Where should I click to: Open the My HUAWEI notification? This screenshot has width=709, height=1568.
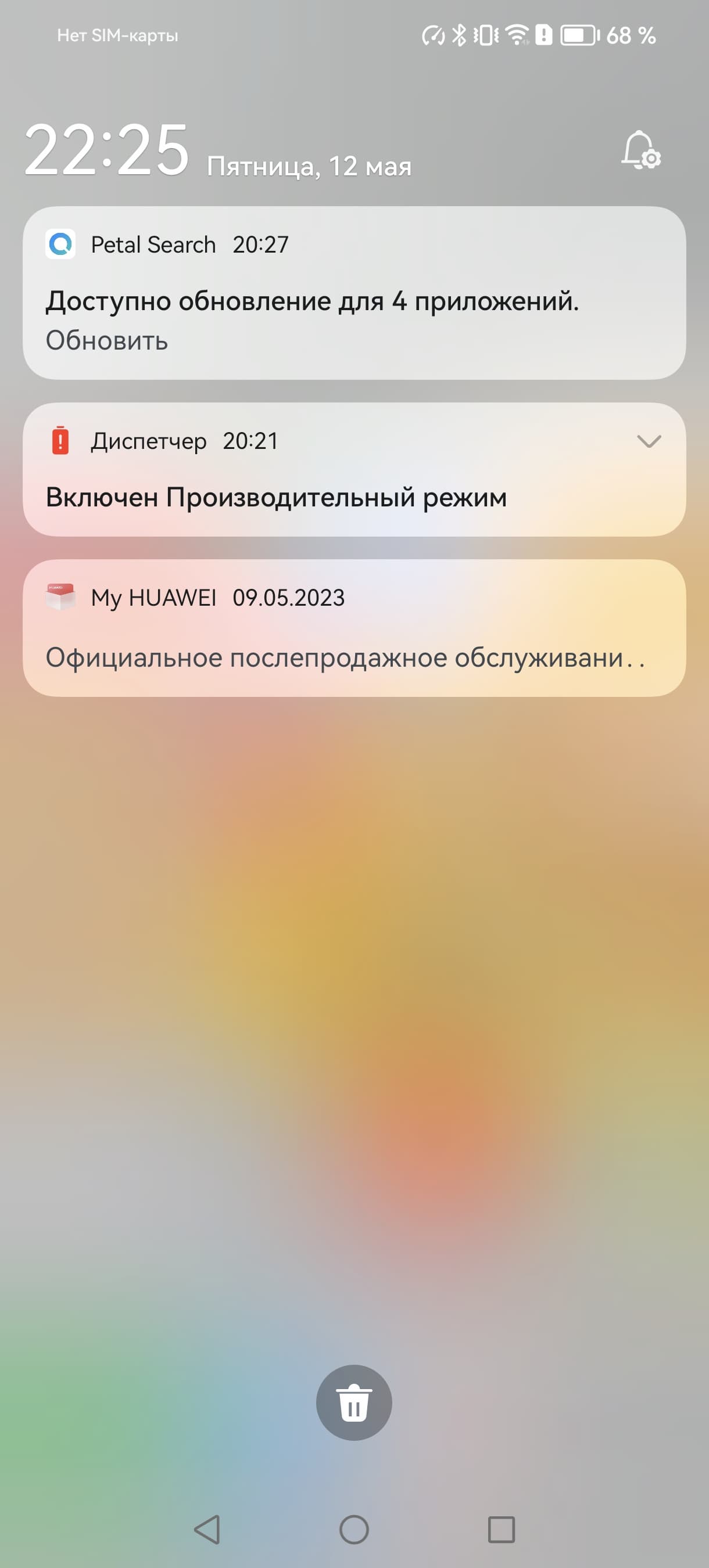tap(353, 628)
